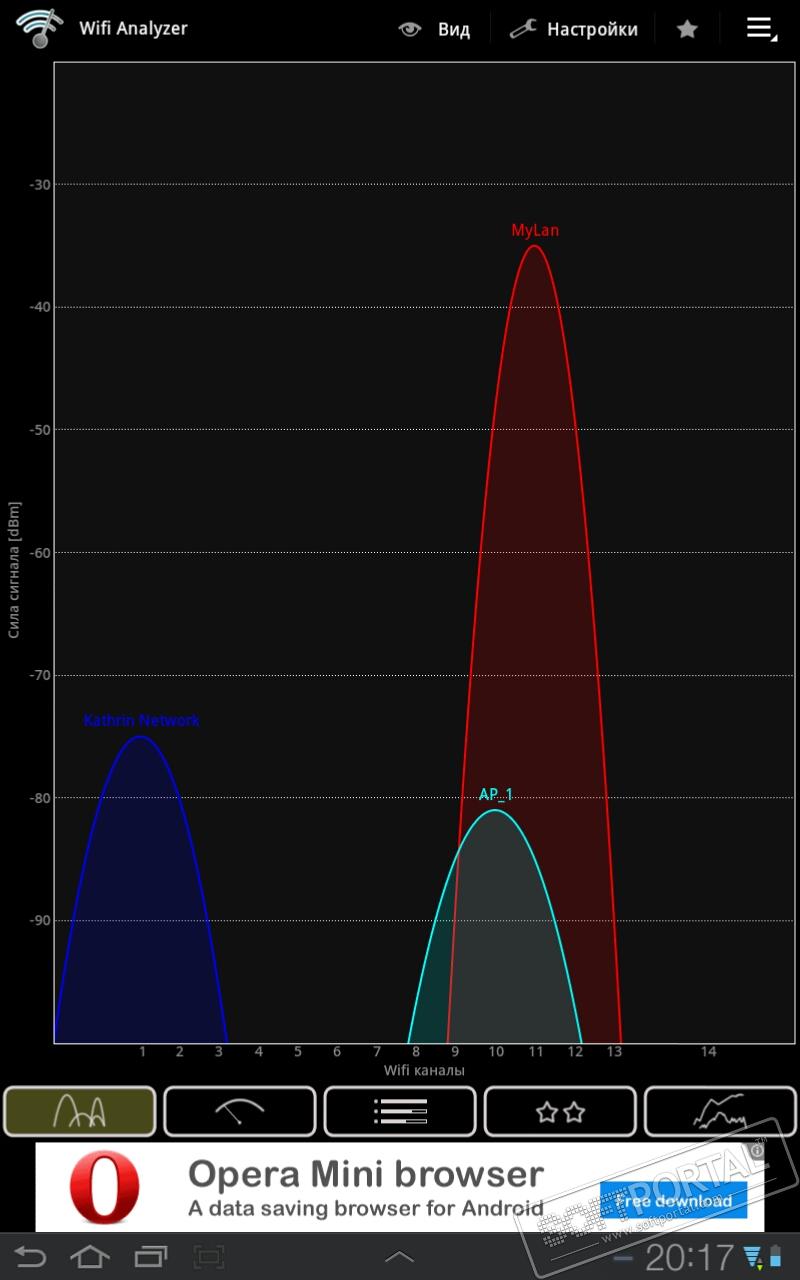
Task: Tap Free download in Opera Mini ad
Action: [x=673, y=1200]
